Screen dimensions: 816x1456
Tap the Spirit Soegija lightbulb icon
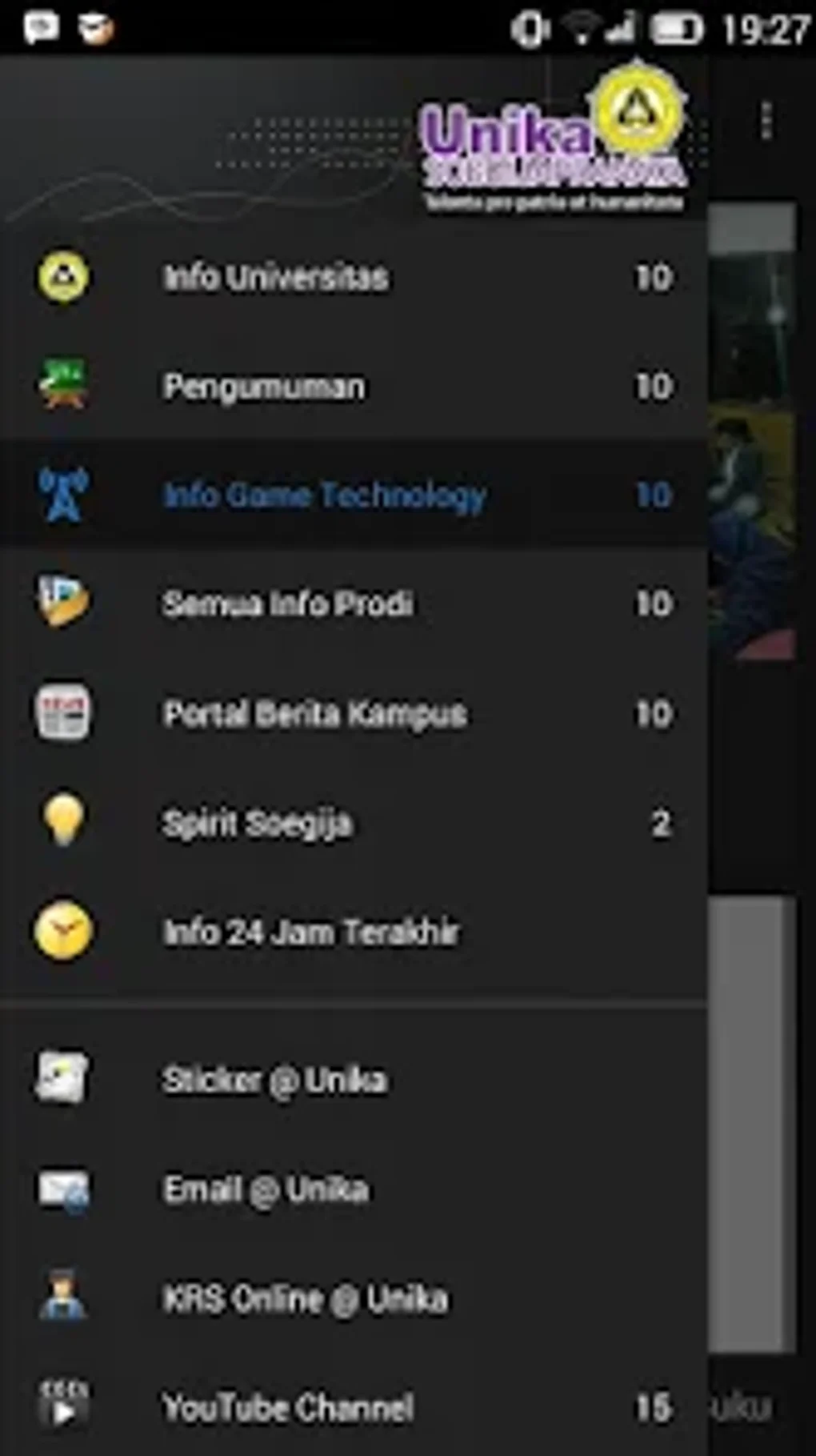pyautogui.click(x=62, y=823)
